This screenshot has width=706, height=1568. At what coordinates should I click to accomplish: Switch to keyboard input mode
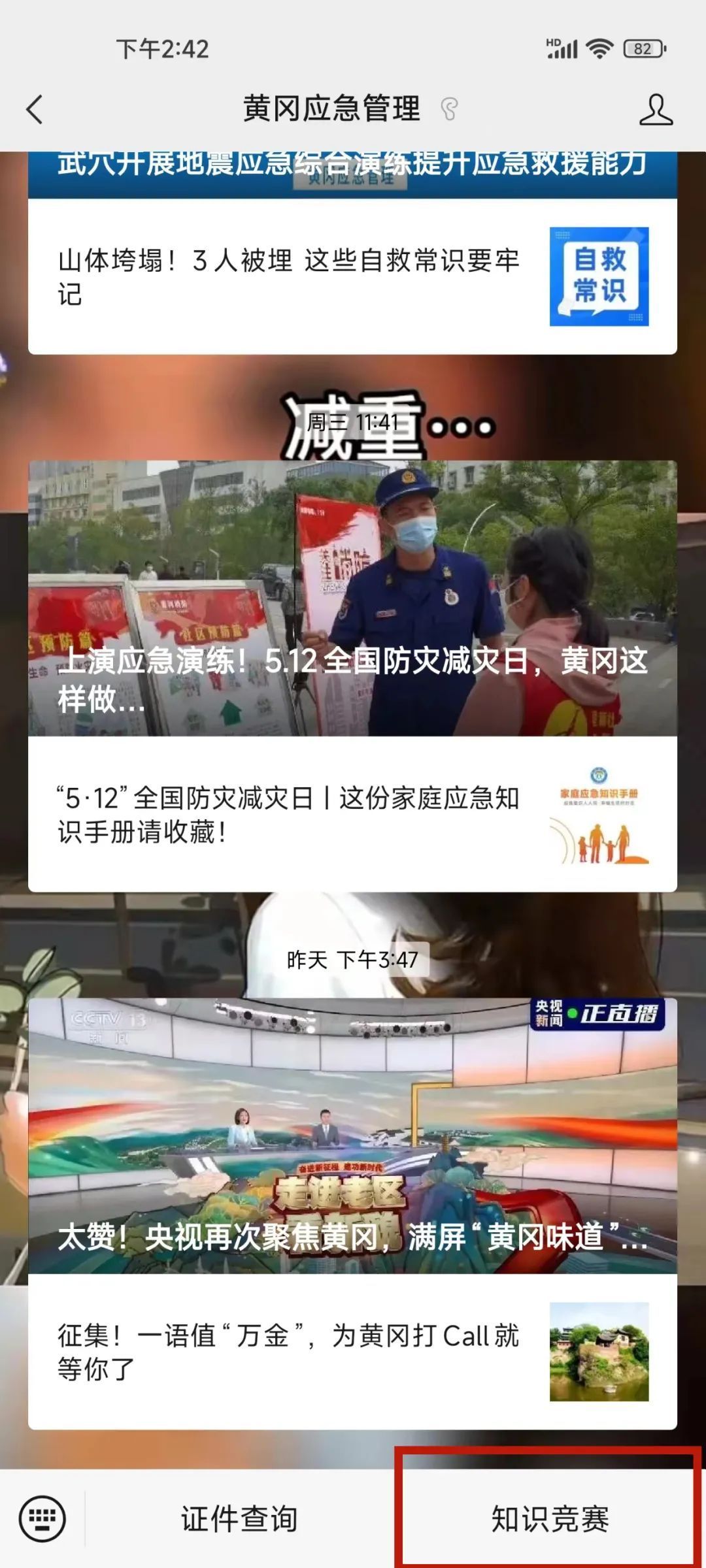tap(42, 1518)
